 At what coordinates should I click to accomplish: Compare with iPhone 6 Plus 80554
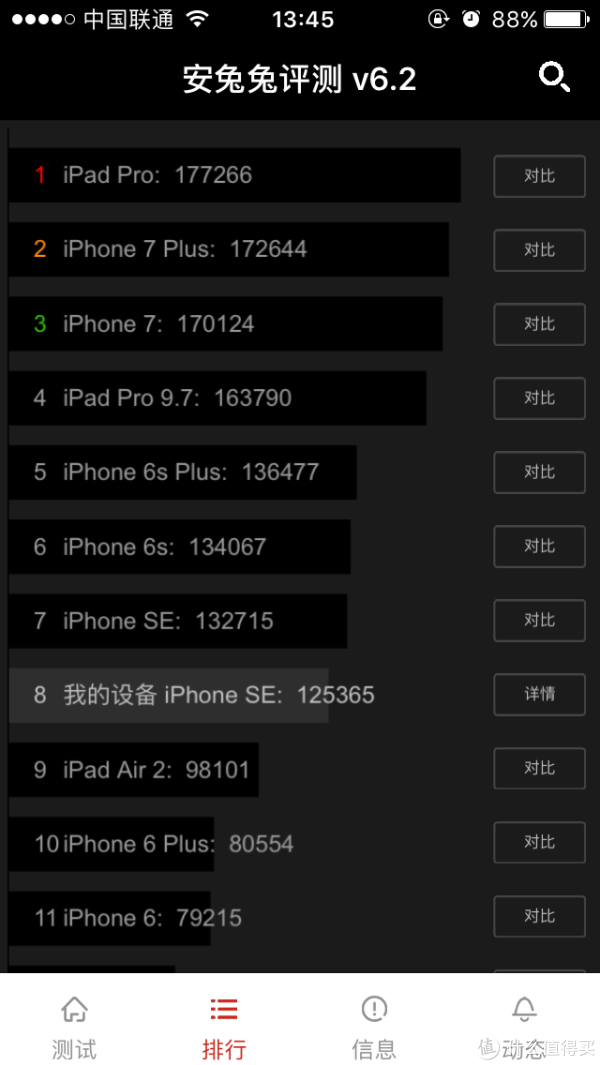[540, 842]
